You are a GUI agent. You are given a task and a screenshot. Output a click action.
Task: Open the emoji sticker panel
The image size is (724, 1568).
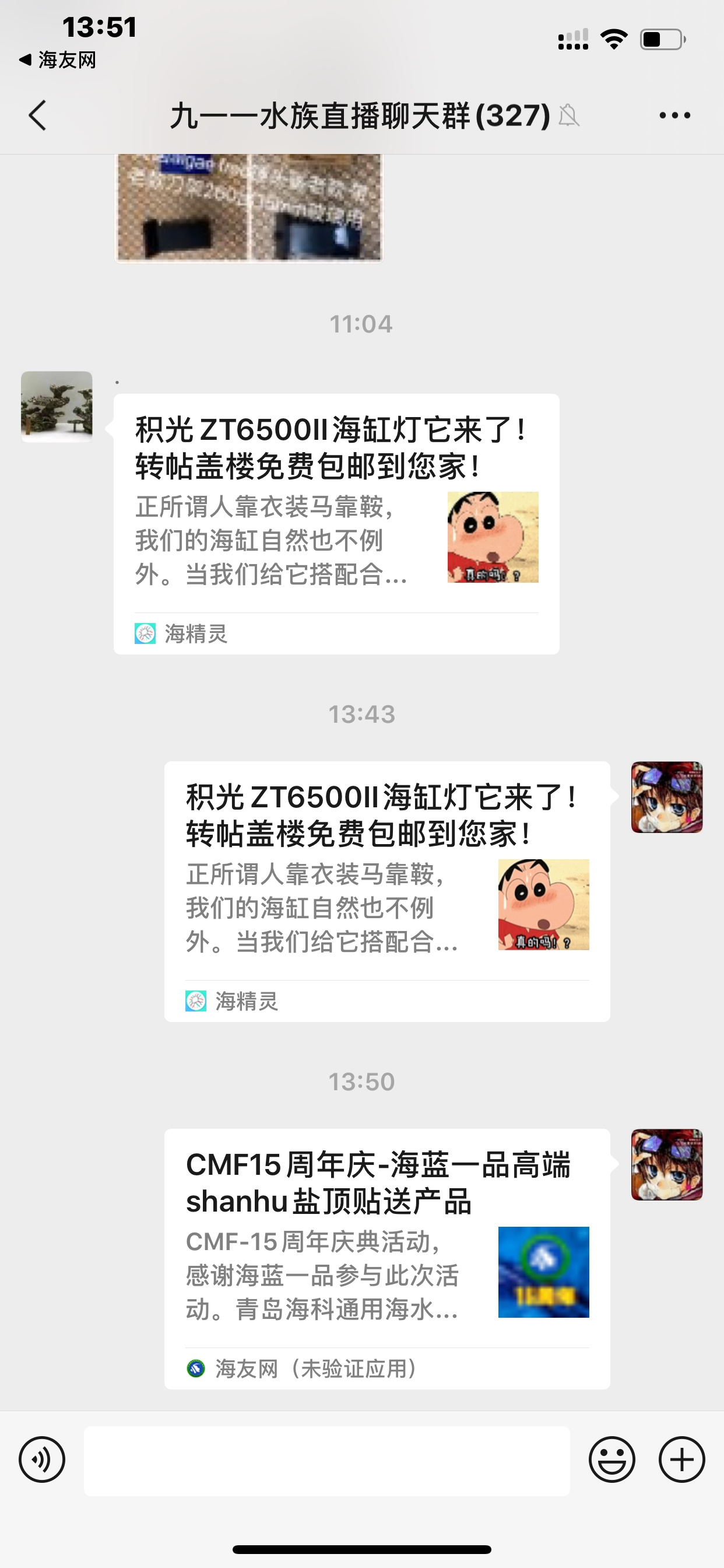[x=611, y=1459]
